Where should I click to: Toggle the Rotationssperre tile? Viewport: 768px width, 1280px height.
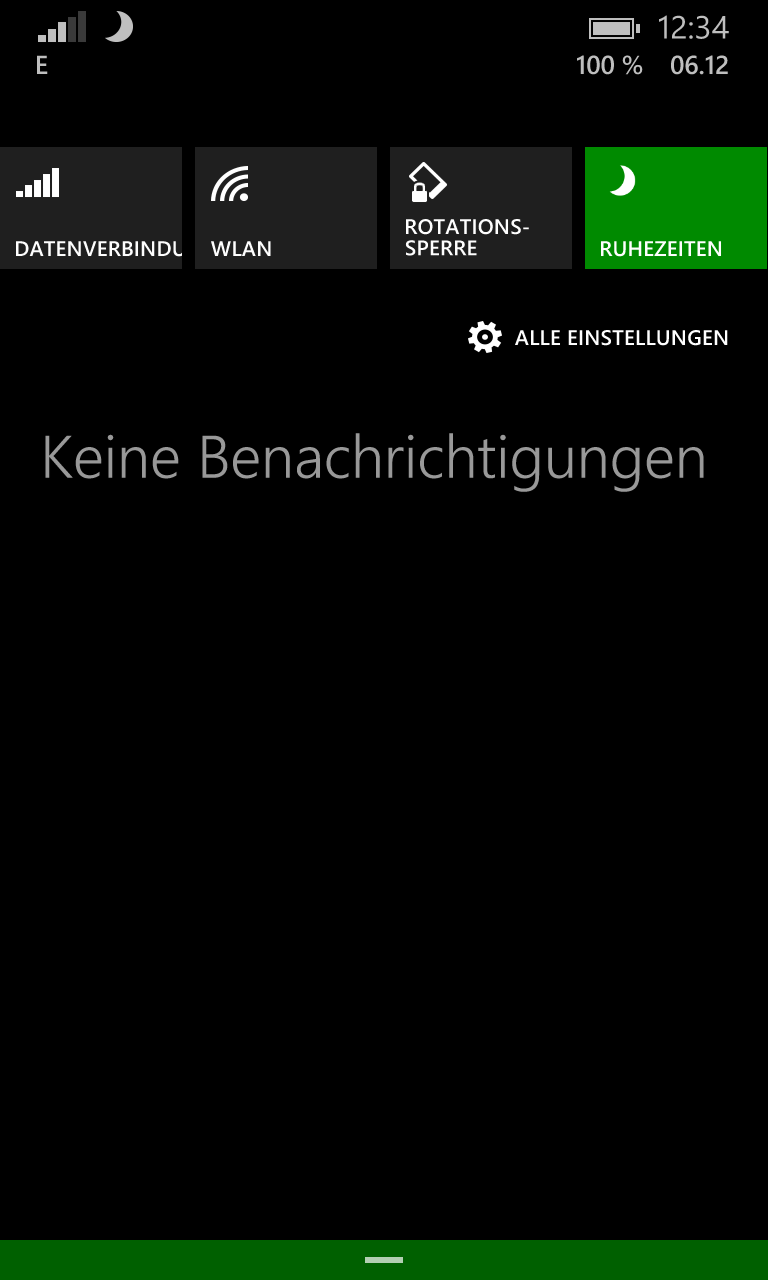click(x=480, y=208)
